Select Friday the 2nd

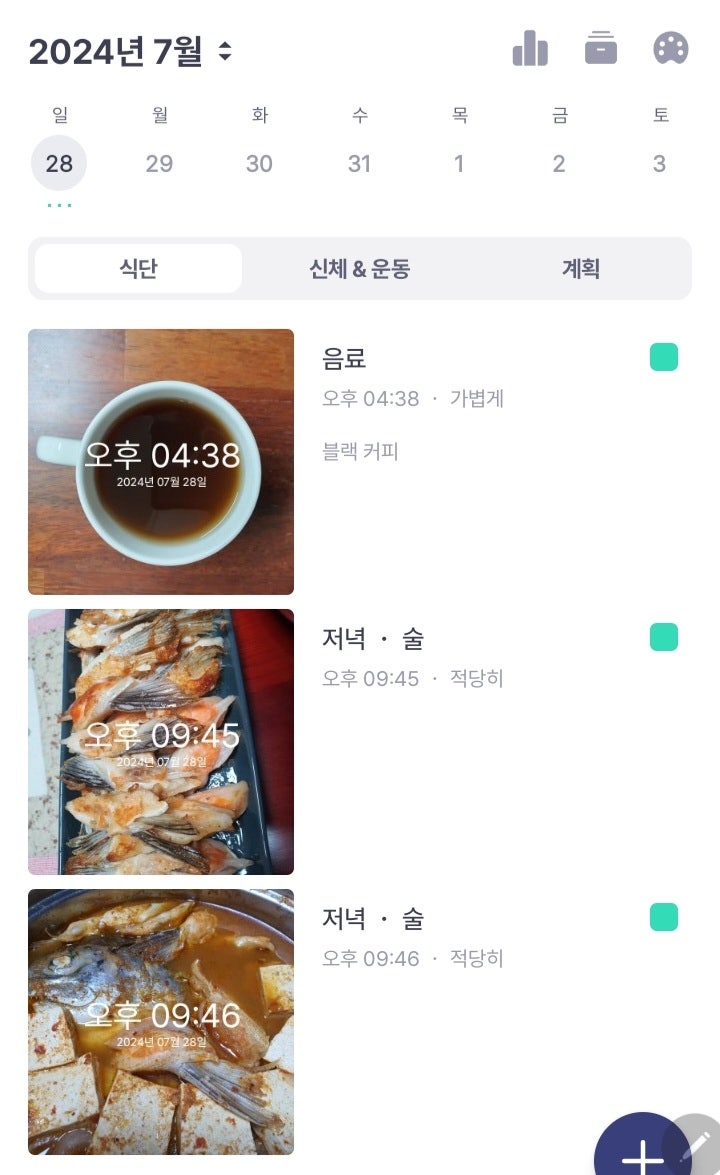pos(559,163)
